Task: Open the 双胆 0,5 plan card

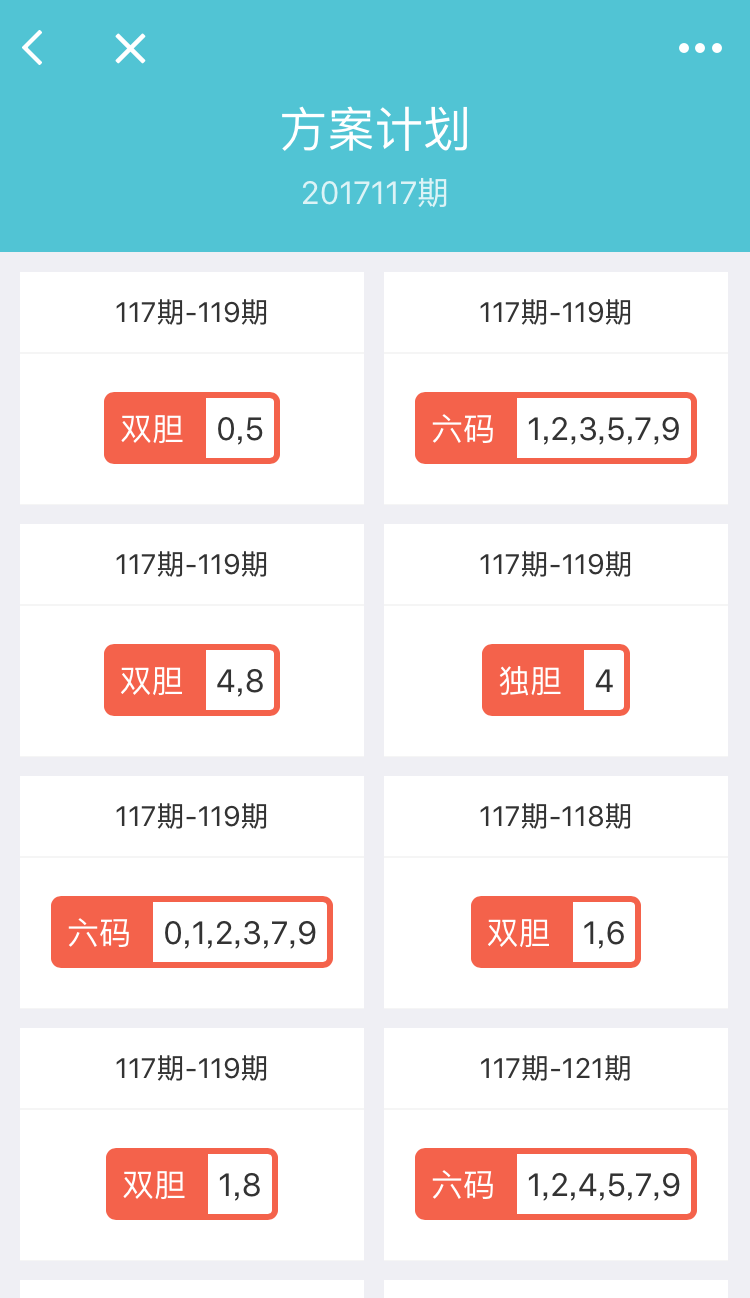Action: [x=192, y=388]
